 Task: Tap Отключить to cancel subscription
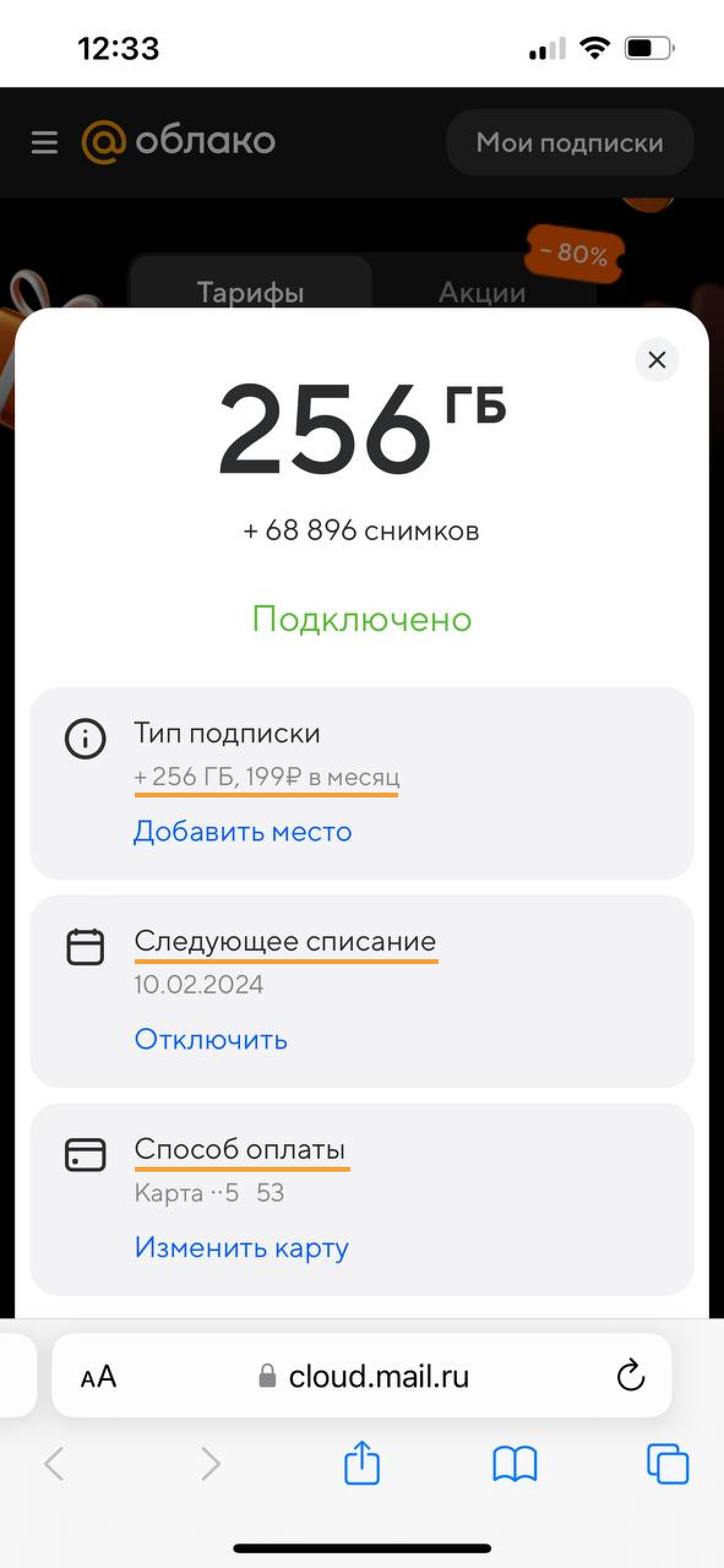(211, 1039)
